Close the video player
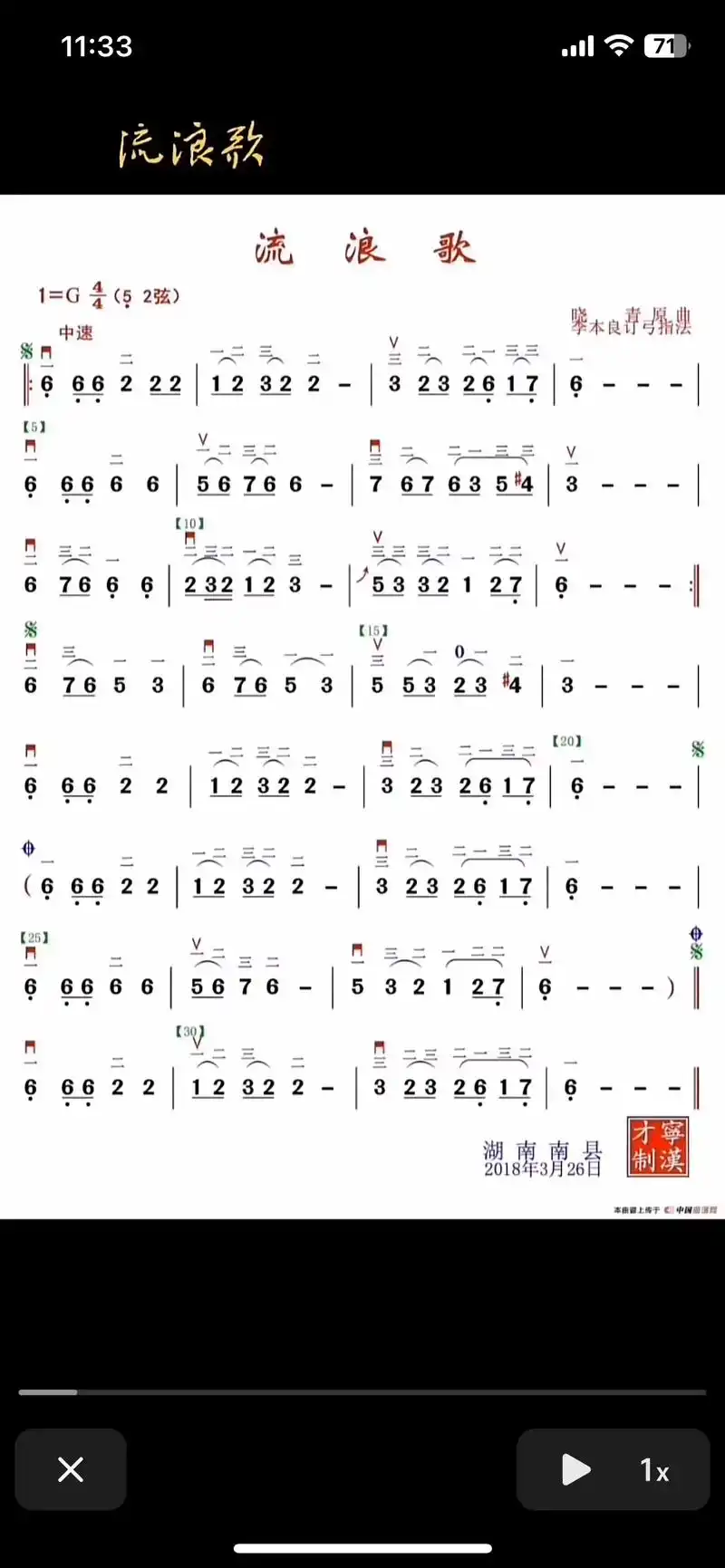The image size is (725, 1568). 71,1469
